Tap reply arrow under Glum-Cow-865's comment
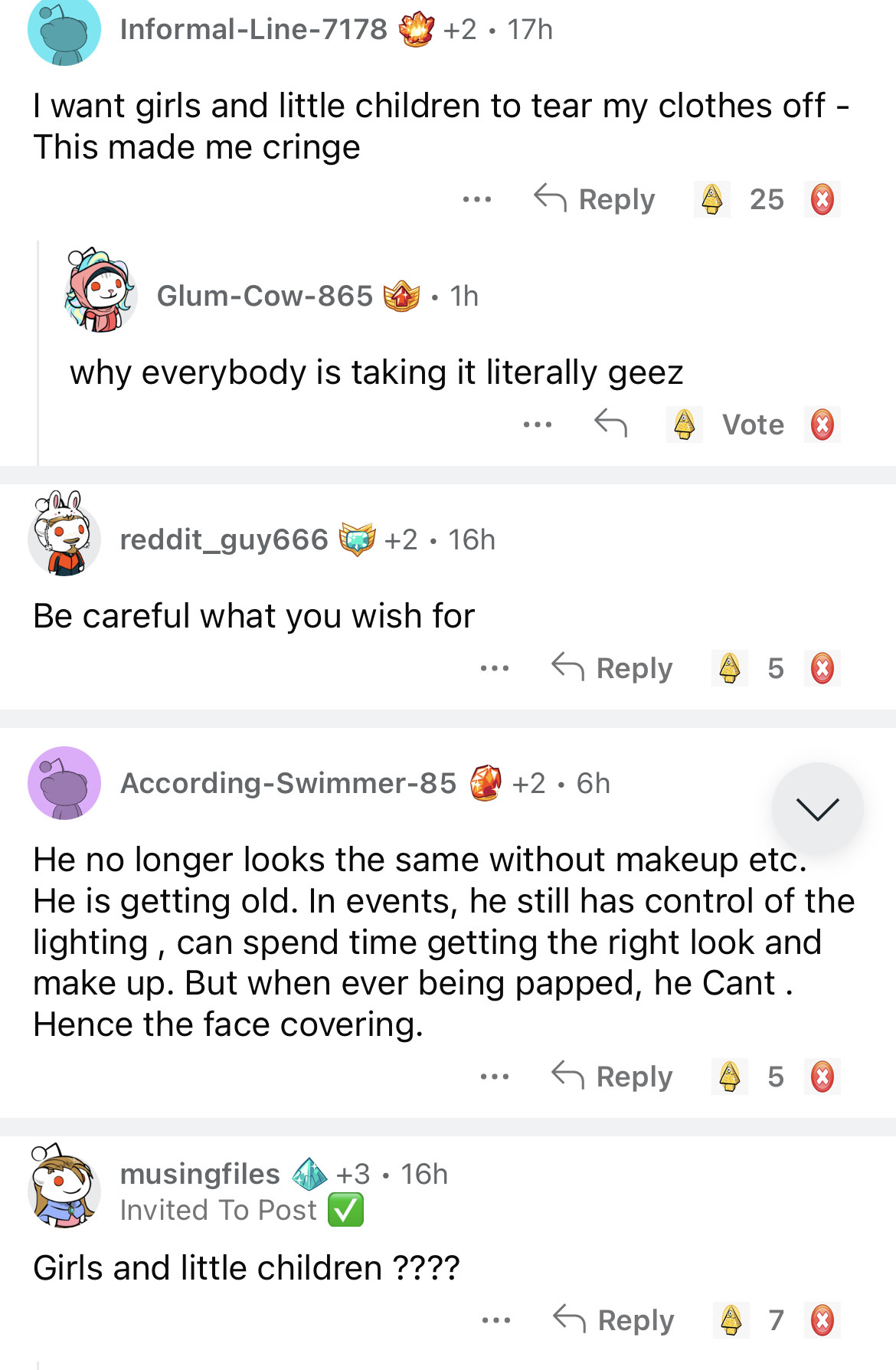This screenshot has width=896, height=1370. (x=610, y=424)
